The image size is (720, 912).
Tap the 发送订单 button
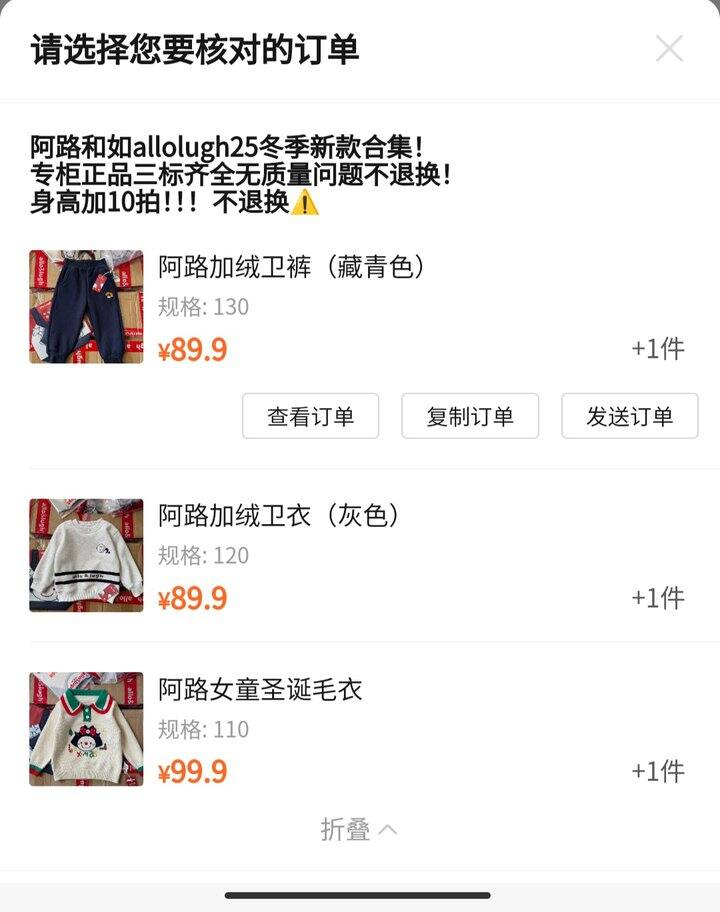(x=629, y=416)
